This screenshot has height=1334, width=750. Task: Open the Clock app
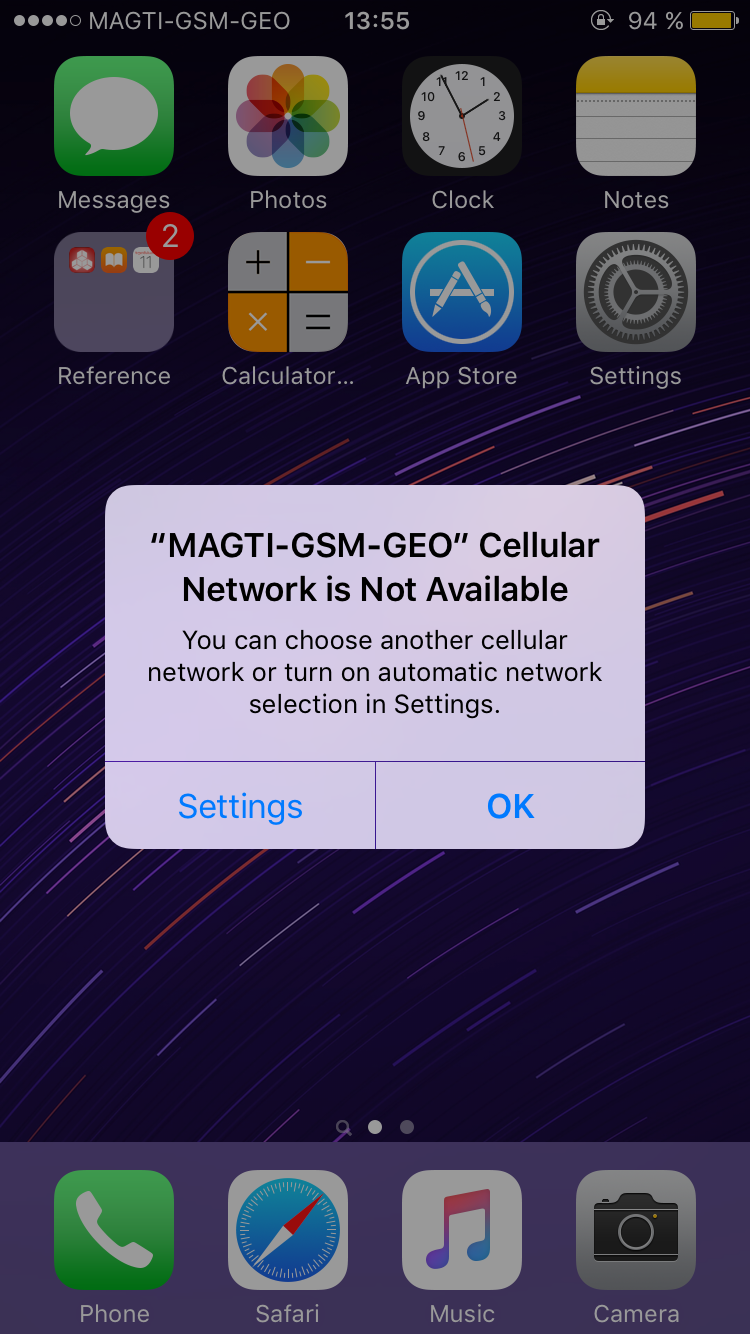click(x=462, y=116)
